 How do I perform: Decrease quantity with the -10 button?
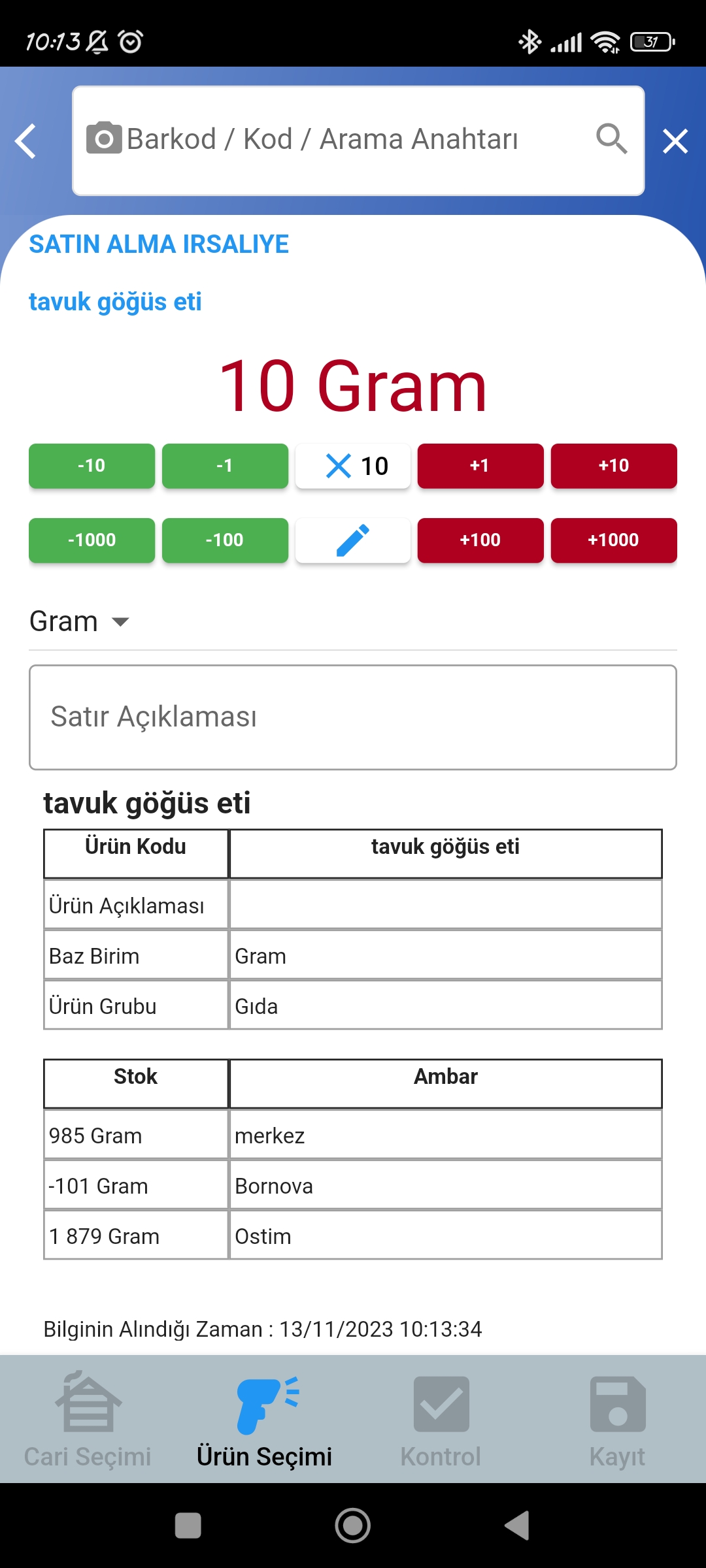pos(92,466)
